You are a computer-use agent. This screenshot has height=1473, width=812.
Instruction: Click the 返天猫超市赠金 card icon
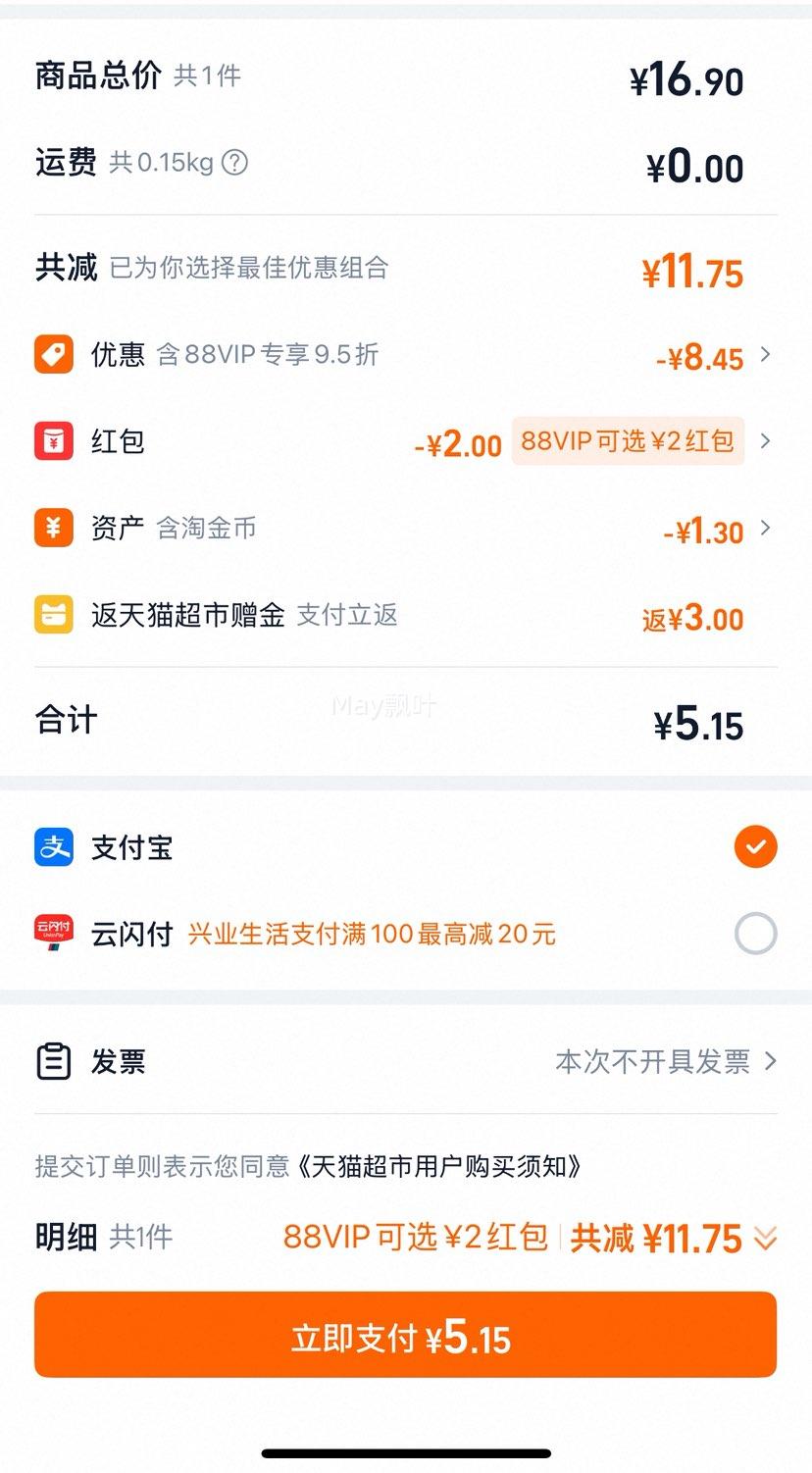(54, 615)
